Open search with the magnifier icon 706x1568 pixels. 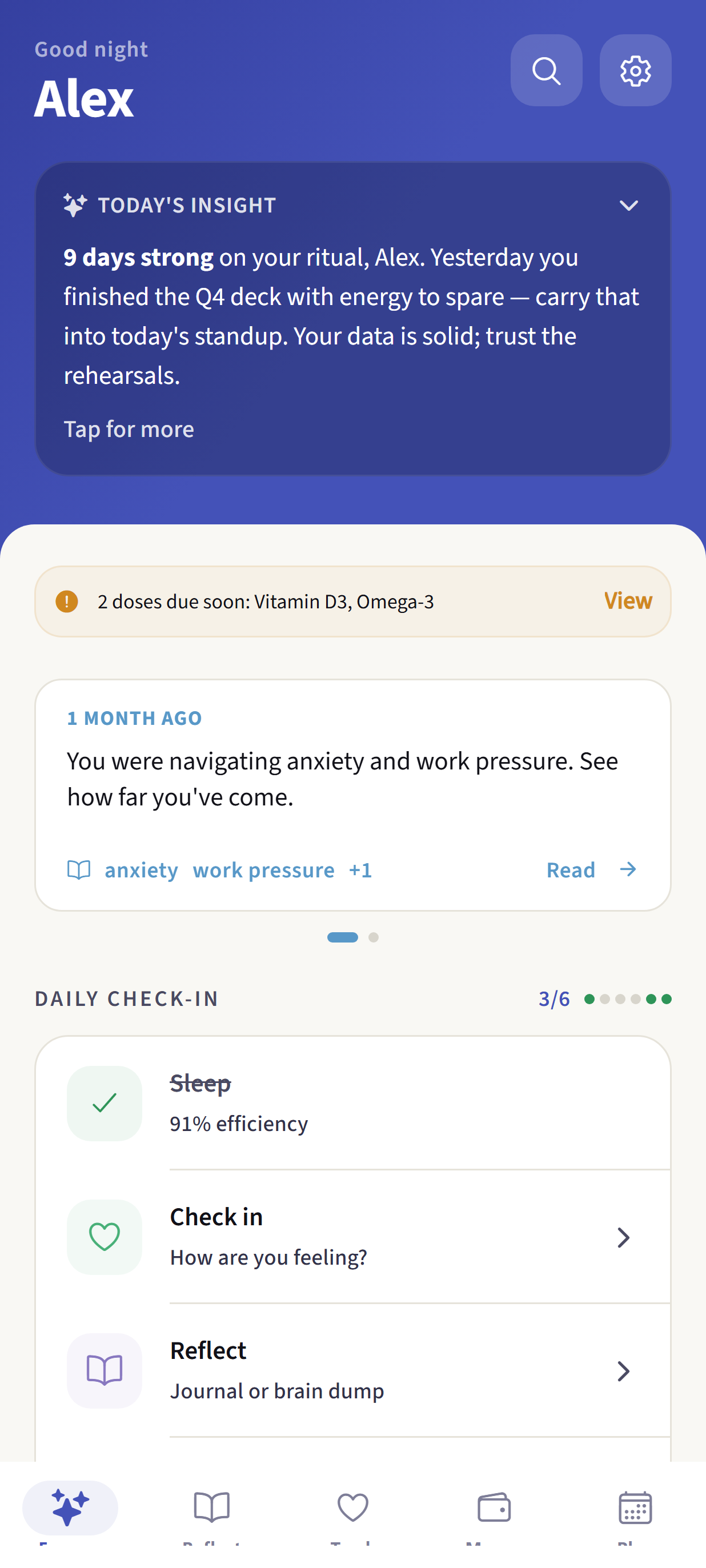point(546,71)
